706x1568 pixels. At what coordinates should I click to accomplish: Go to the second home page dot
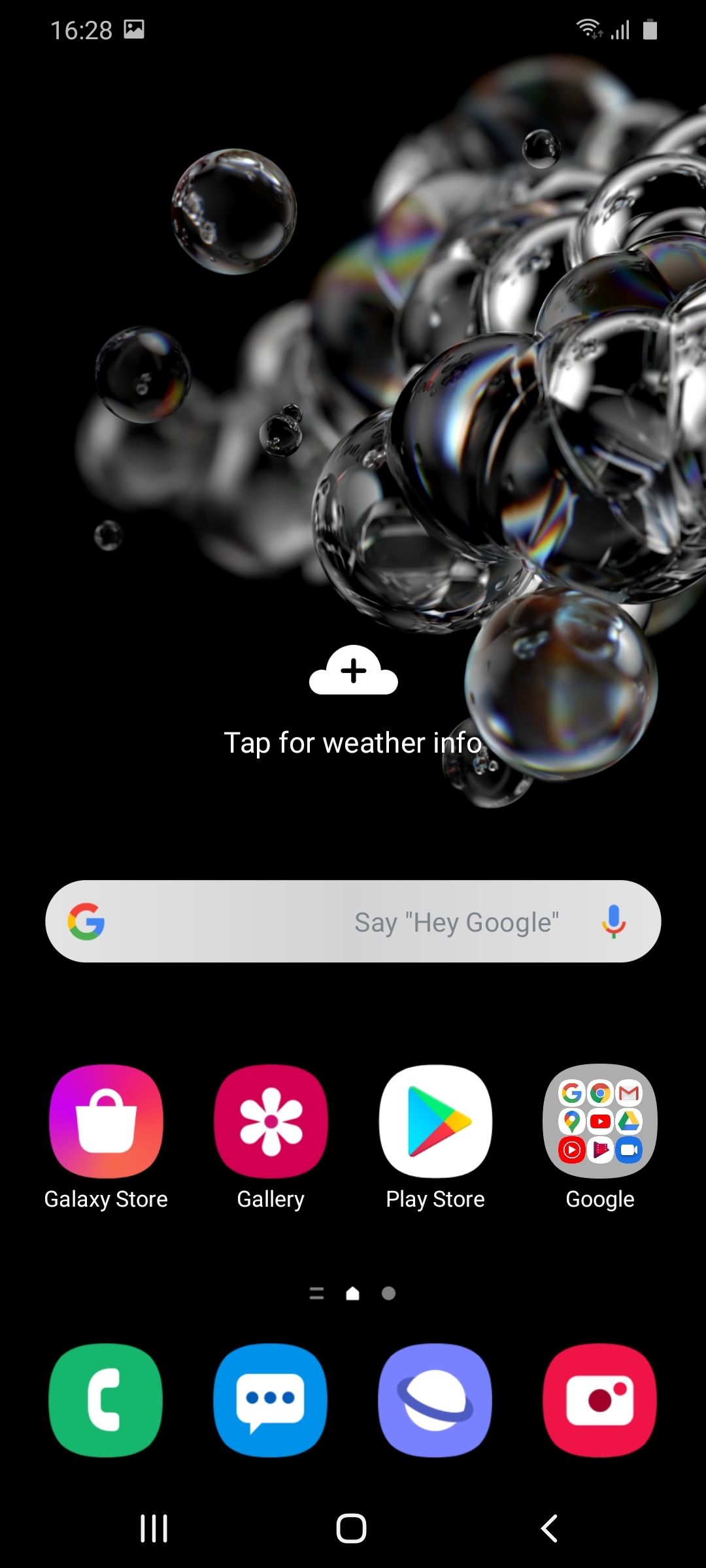click(388, 1294)
